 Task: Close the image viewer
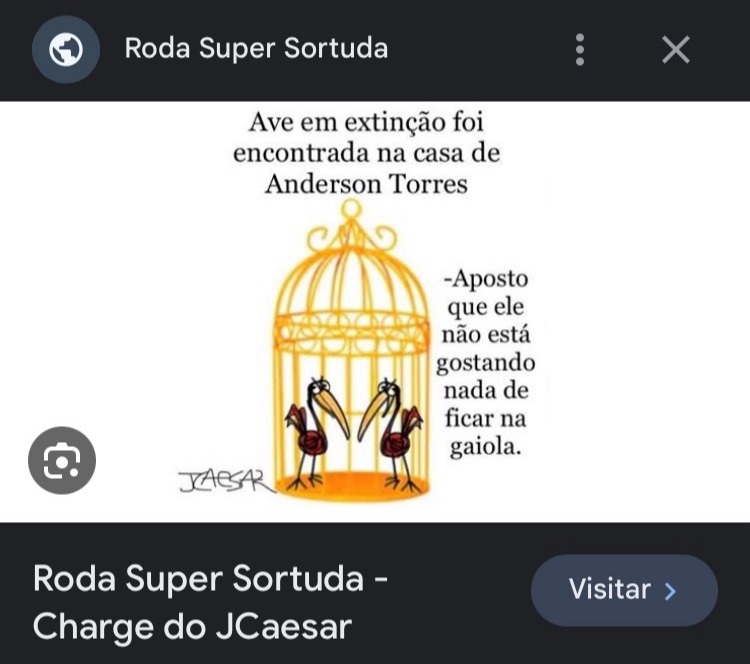coord(676,49)
